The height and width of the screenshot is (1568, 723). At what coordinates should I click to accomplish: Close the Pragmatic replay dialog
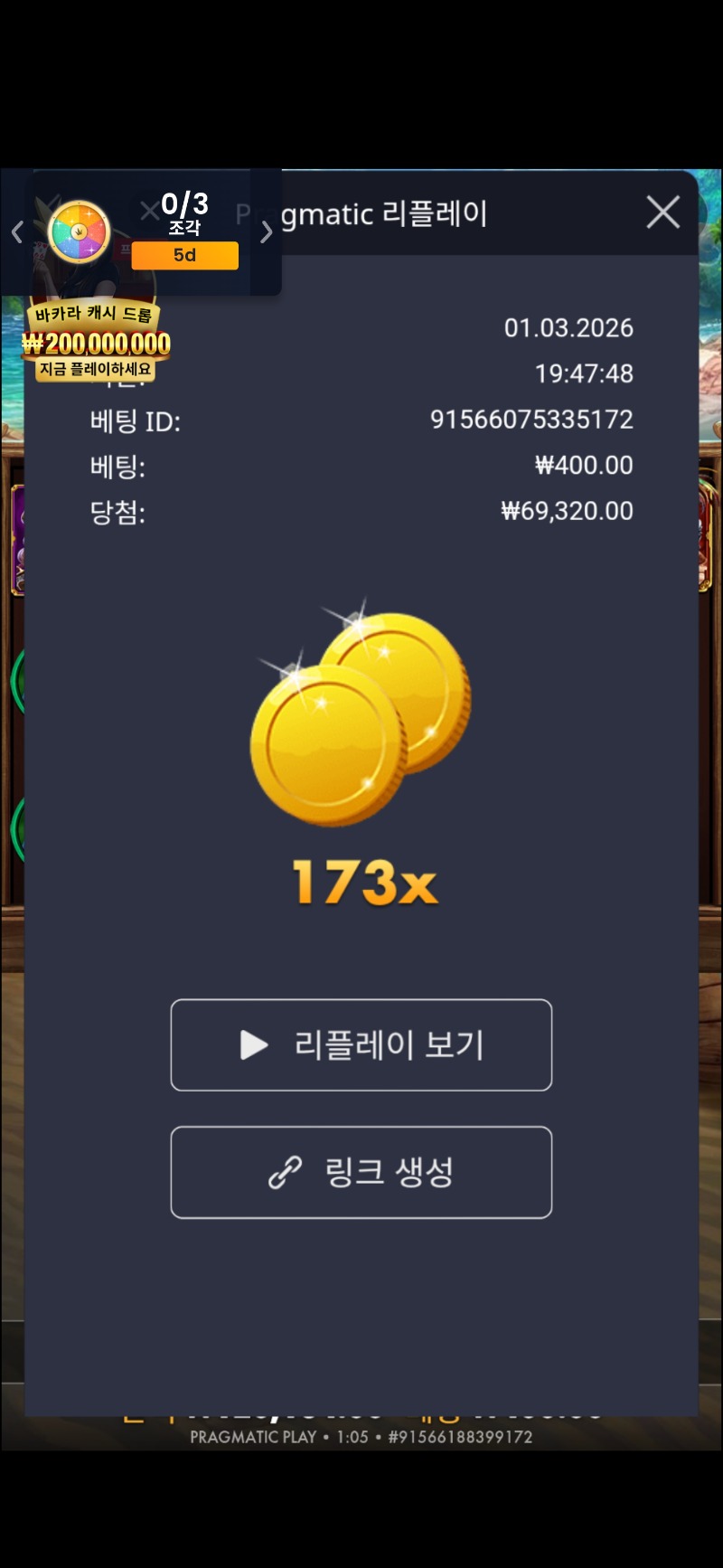click(x=662, y=213)
